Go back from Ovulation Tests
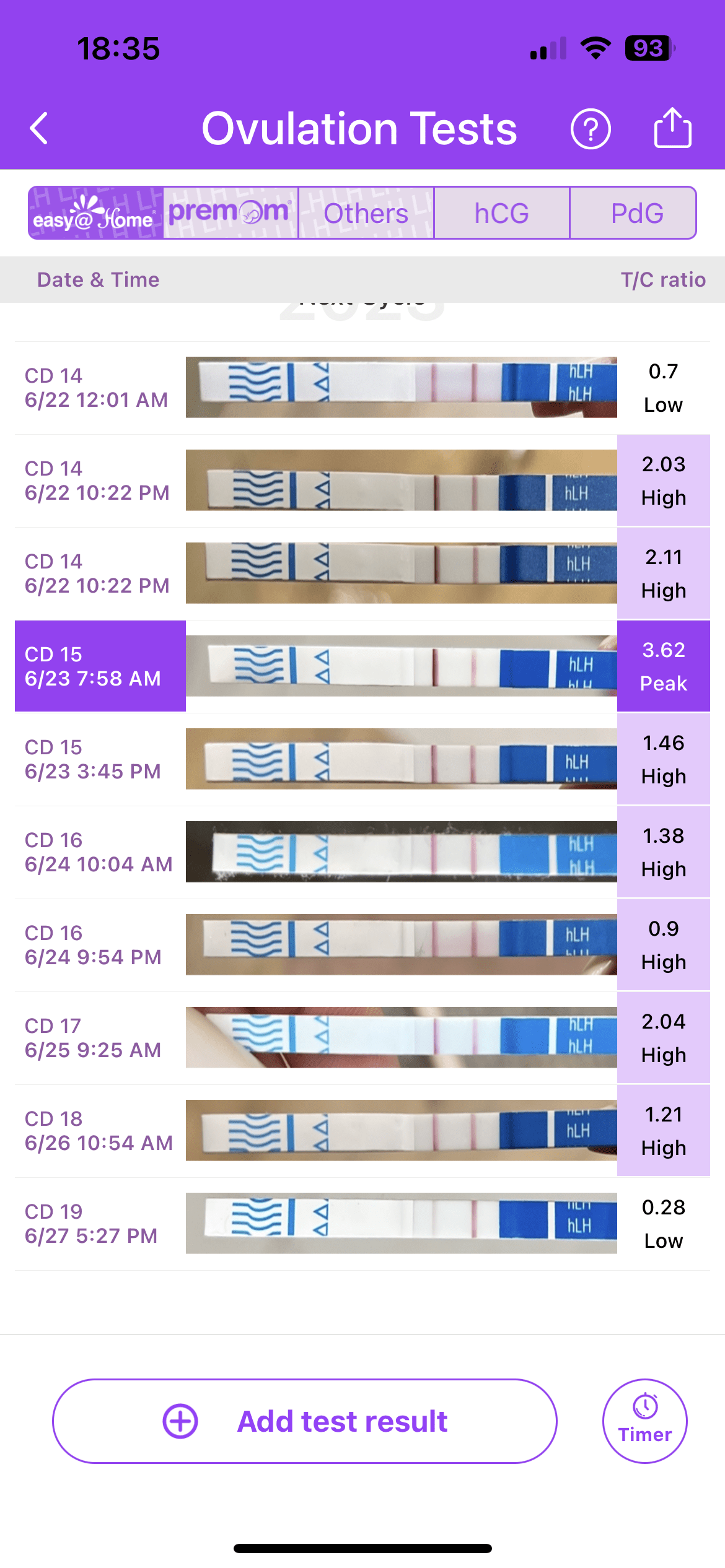 [x=39, y=129]
